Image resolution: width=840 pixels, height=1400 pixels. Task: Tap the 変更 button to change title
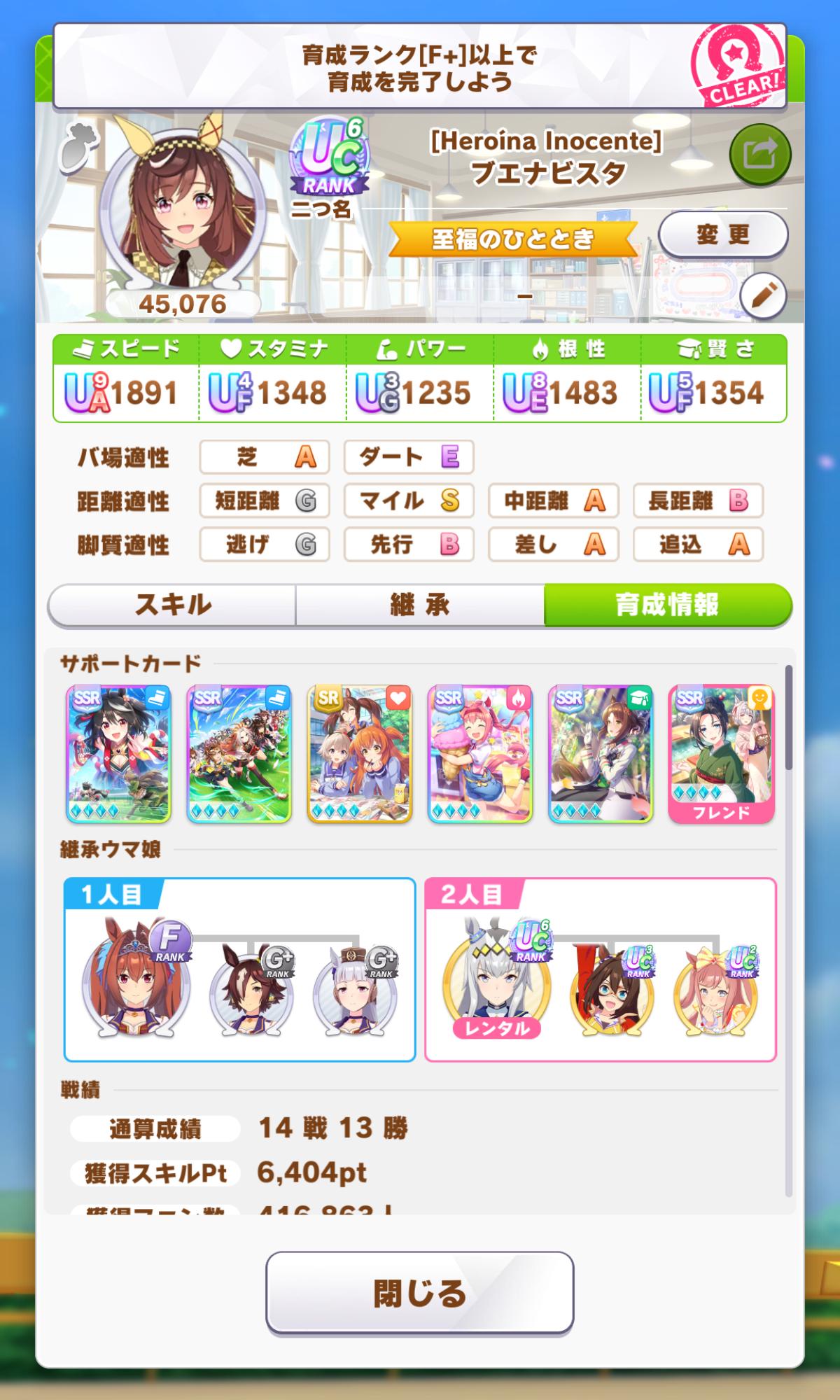[722, 235]
